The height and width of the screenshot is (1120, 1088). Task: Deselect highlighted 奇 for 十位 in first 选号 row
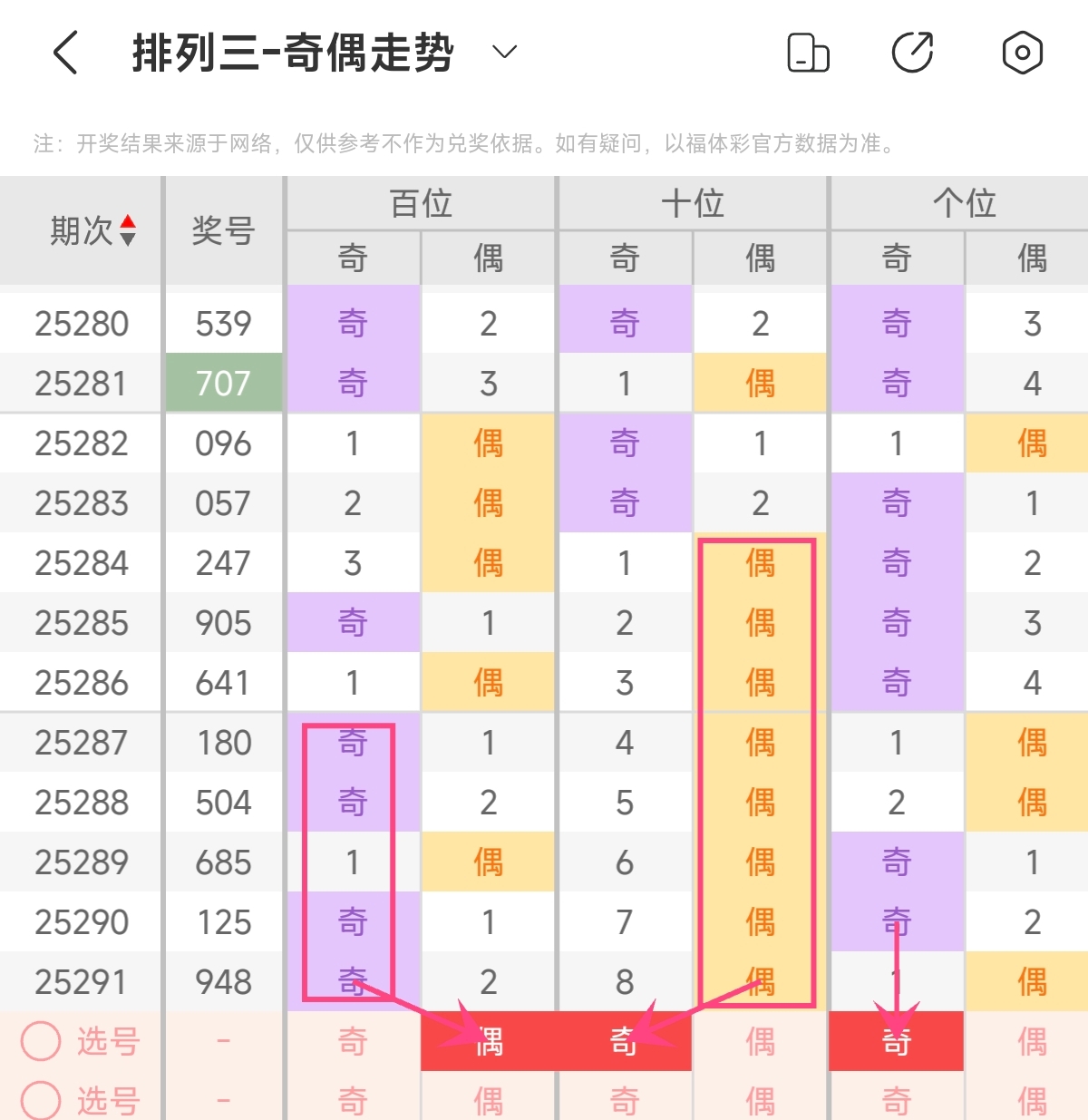pos(625,1041)
